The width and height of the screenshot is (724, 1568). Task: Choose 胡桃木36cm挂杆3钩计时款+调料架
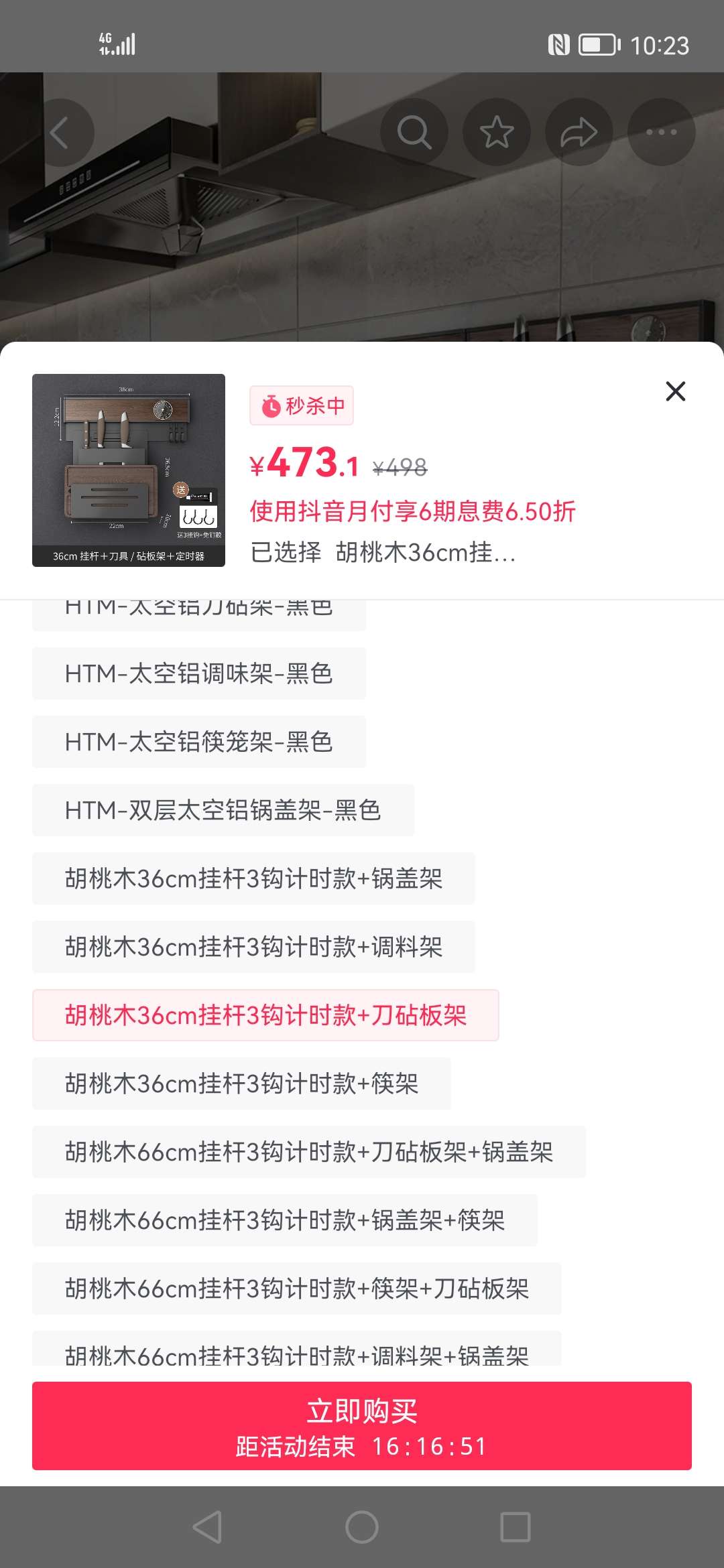pos(253,947)
